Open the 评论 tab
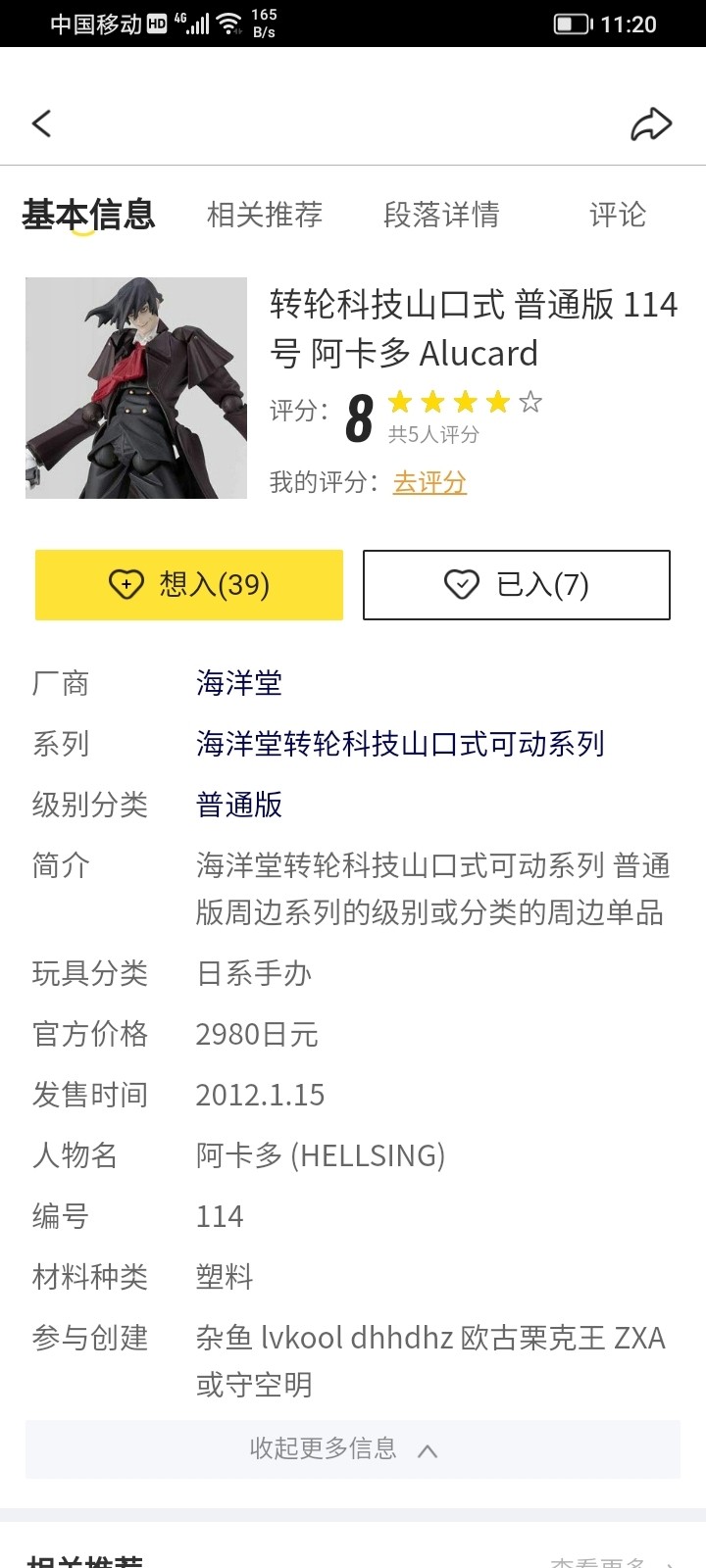 point(617,215)
